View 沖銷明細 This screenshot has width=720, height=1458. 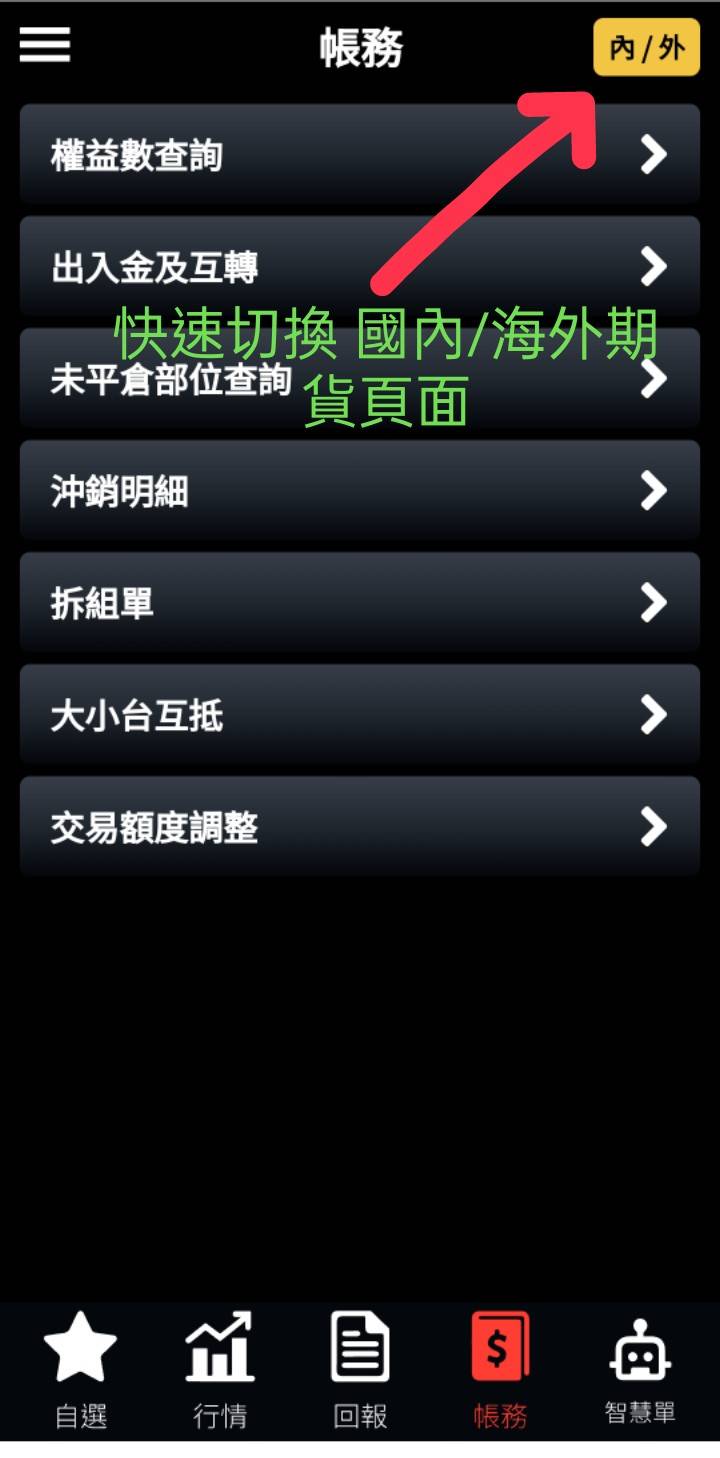(x=359, y=491)
